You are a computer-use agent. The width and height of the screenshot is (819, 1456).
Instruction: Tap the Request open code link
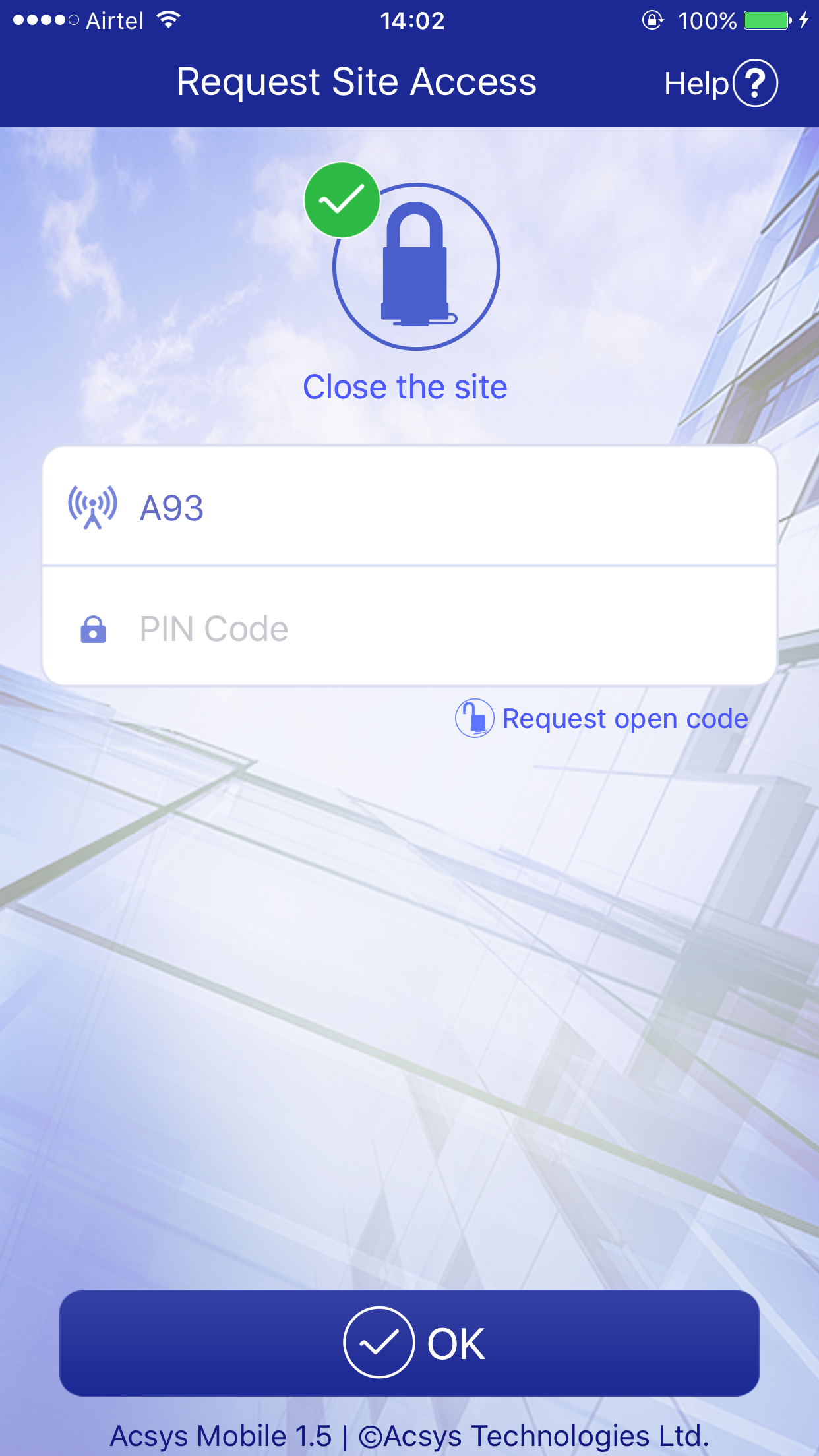(602, 718)
